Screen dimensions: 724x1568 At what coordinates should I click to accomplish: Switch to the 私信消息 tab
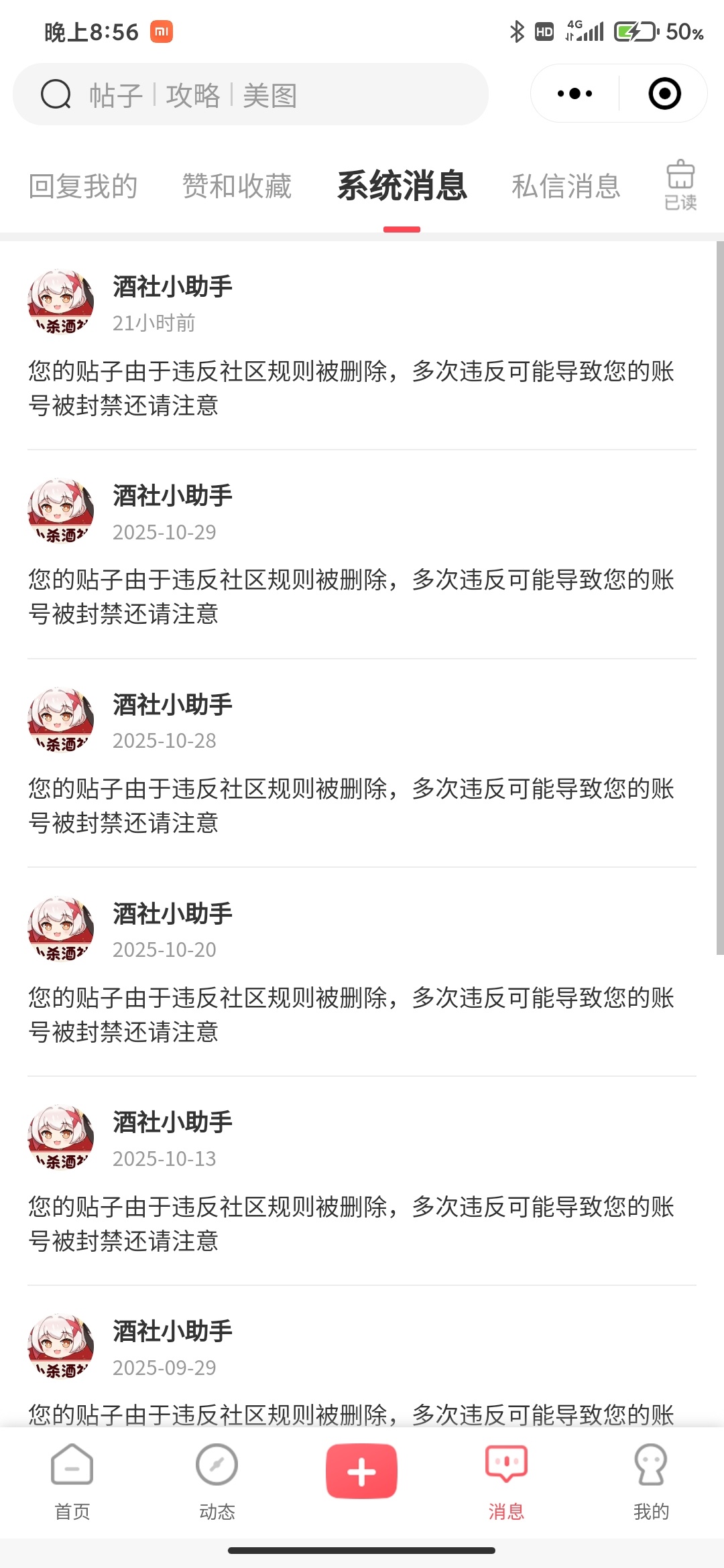[566, 186]
